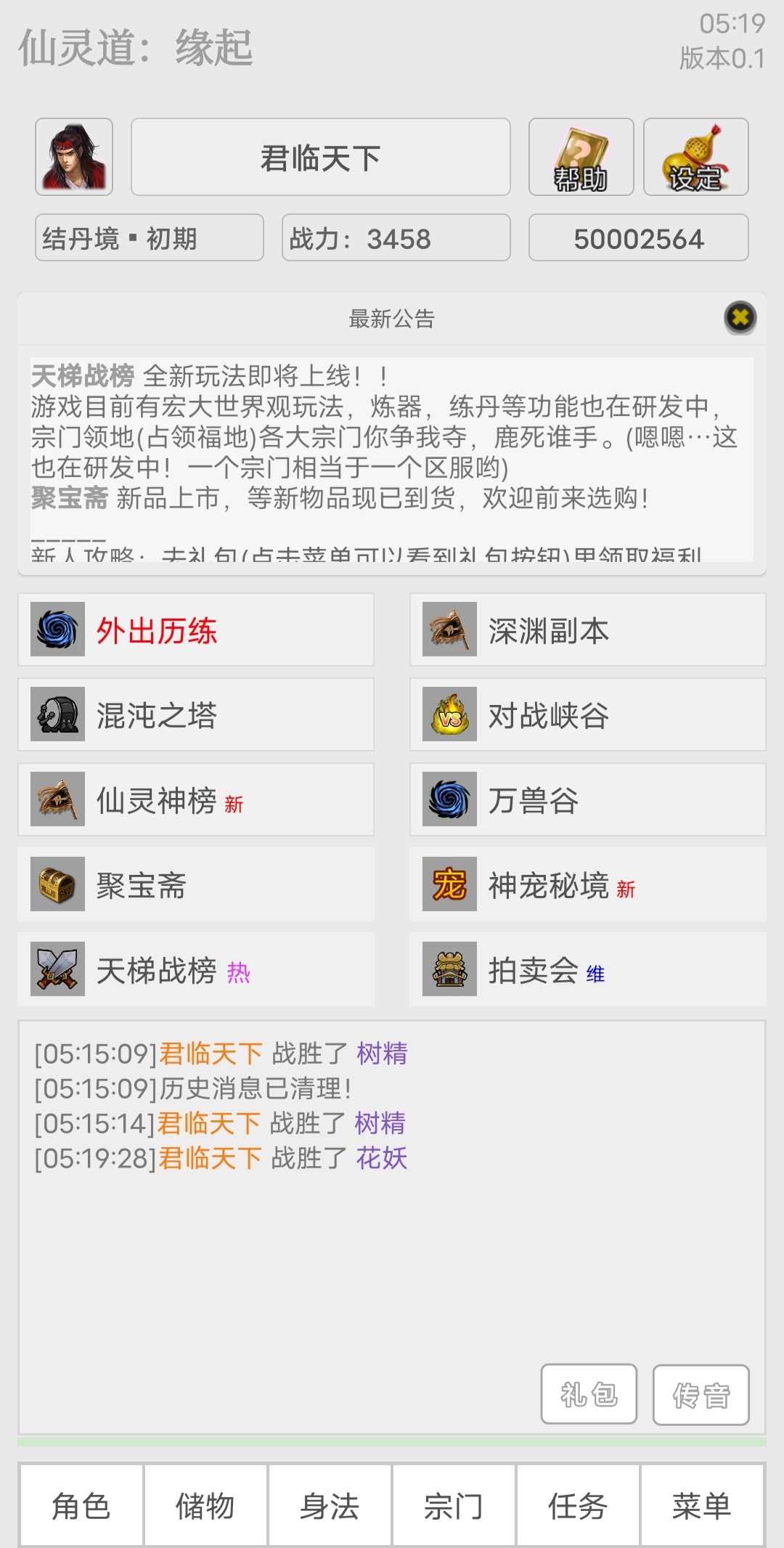Open the 聚宝斋 shop
Viewport: 784px width, 1548px height.
coord(196,884)
